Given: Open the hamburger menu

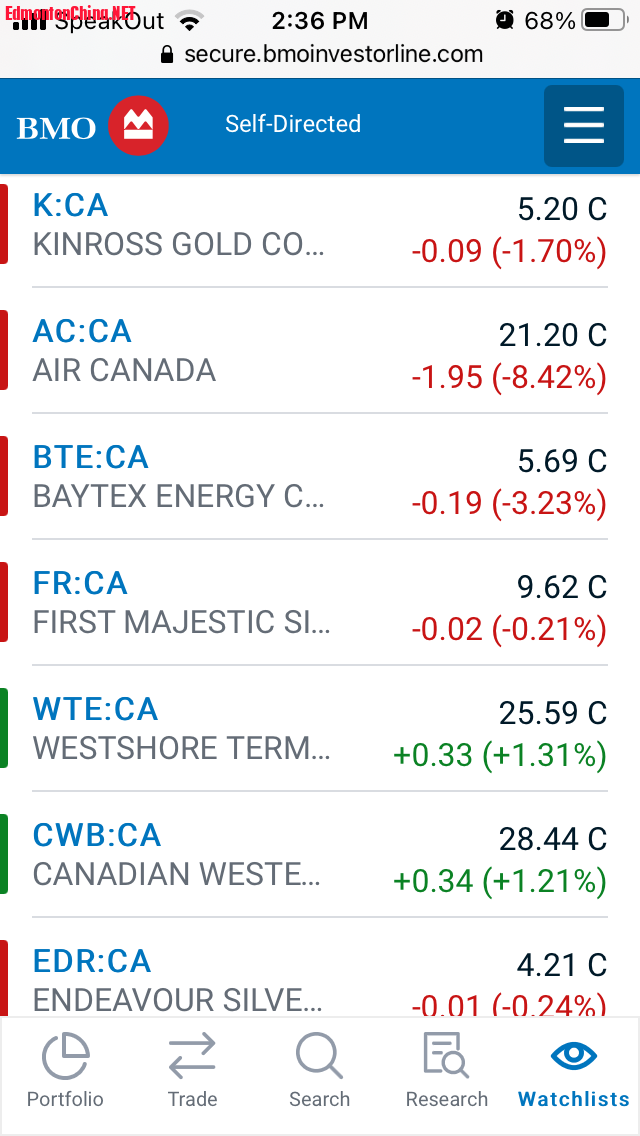Looking at the screenshot, I should coord(583,126).
